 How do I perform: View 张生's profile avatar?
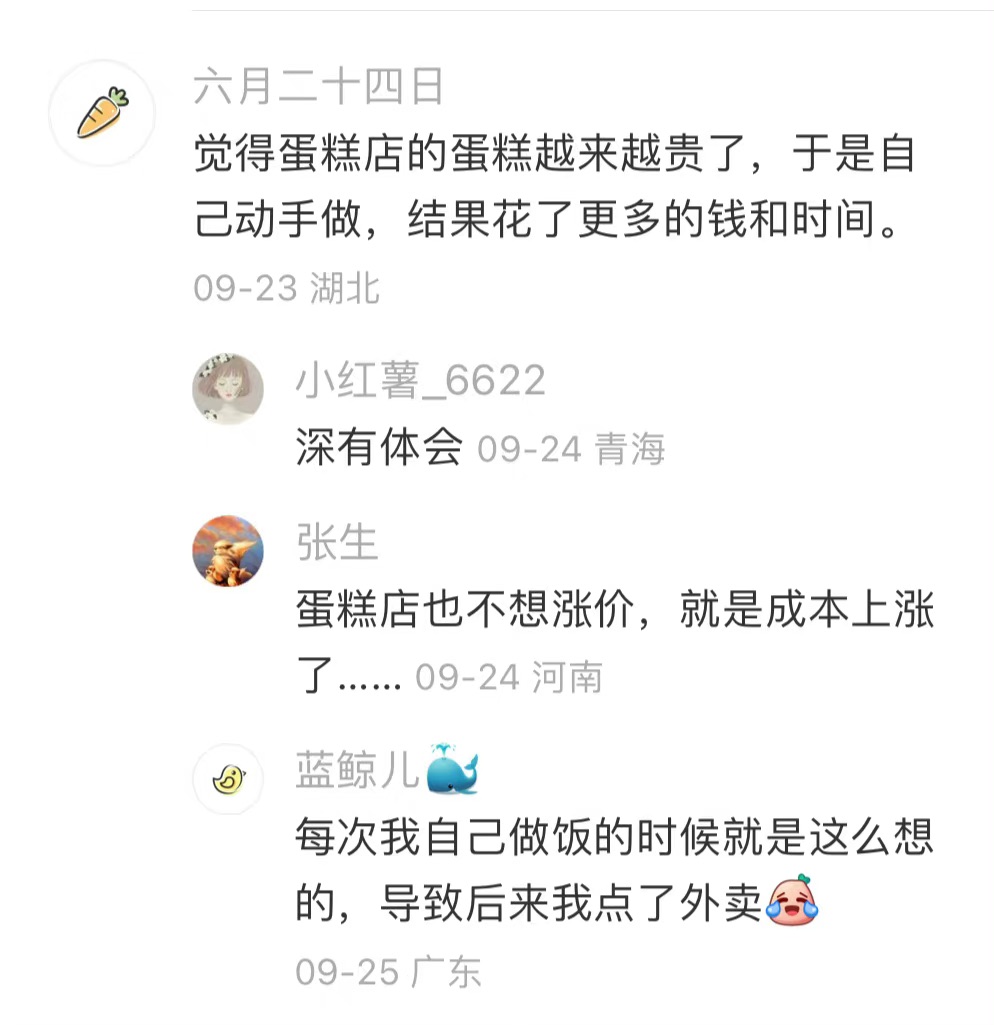coord(228,551)
